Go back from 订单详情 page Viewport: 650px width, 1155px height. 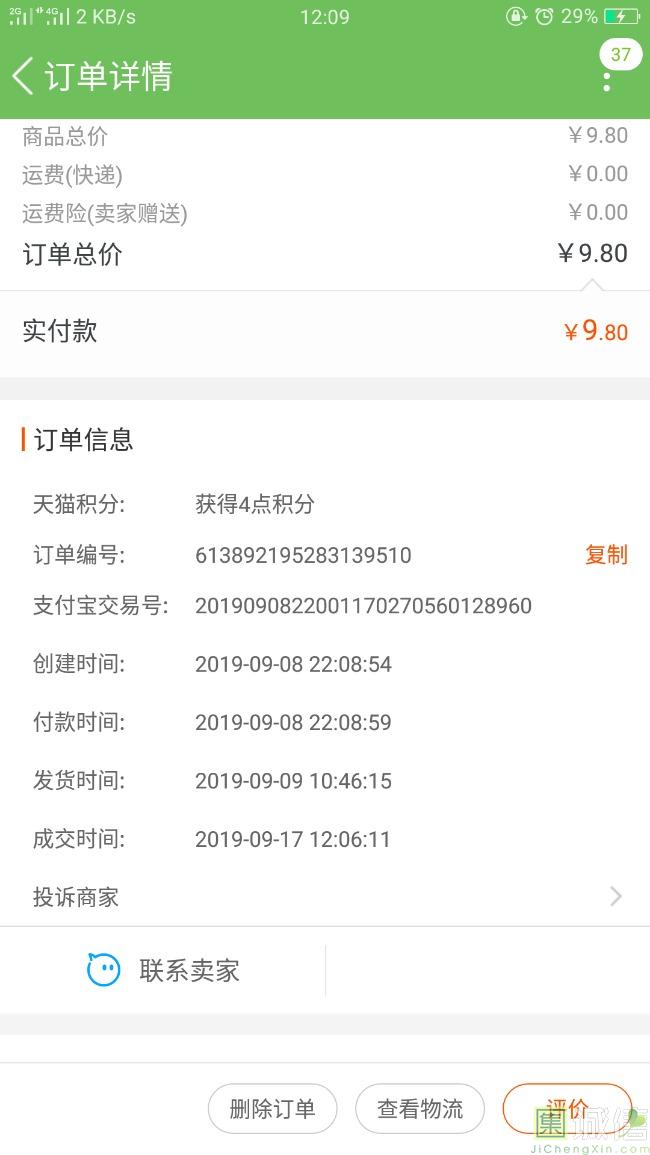pyautogui.click(x=24, y=76)
